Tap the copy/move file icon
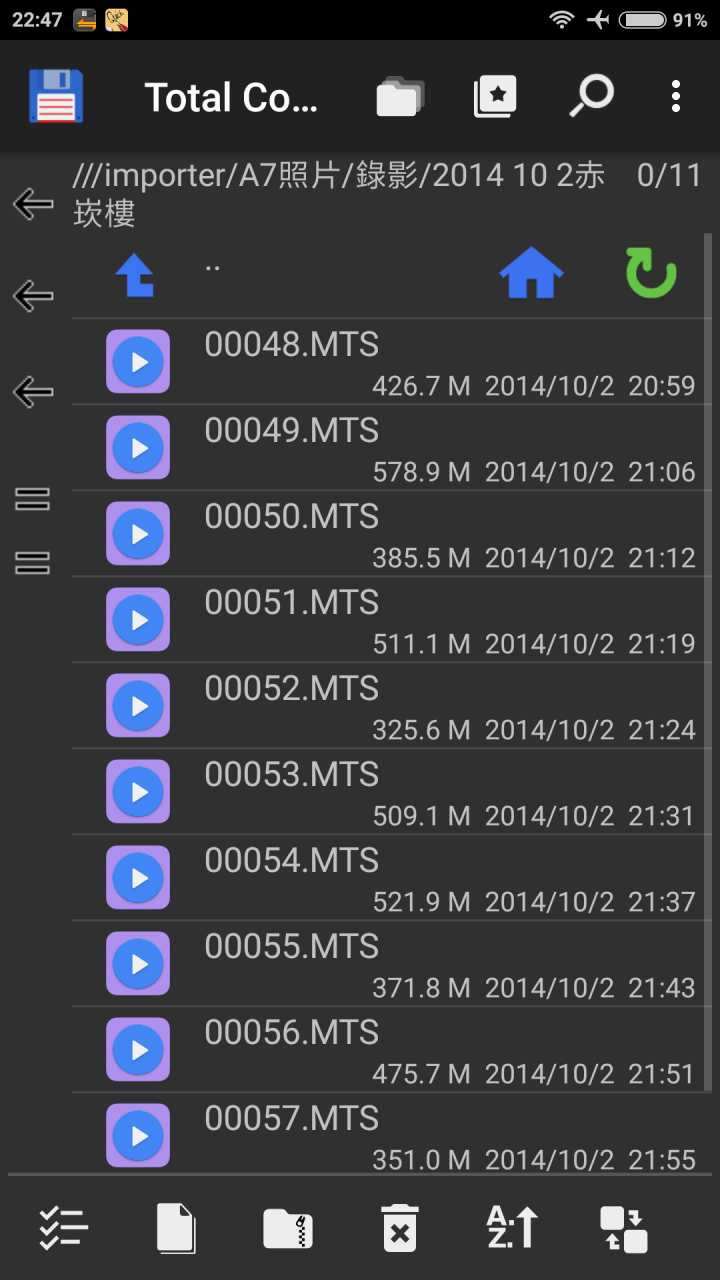This screenshot has height=1280, width=720. click(176, 1227)
